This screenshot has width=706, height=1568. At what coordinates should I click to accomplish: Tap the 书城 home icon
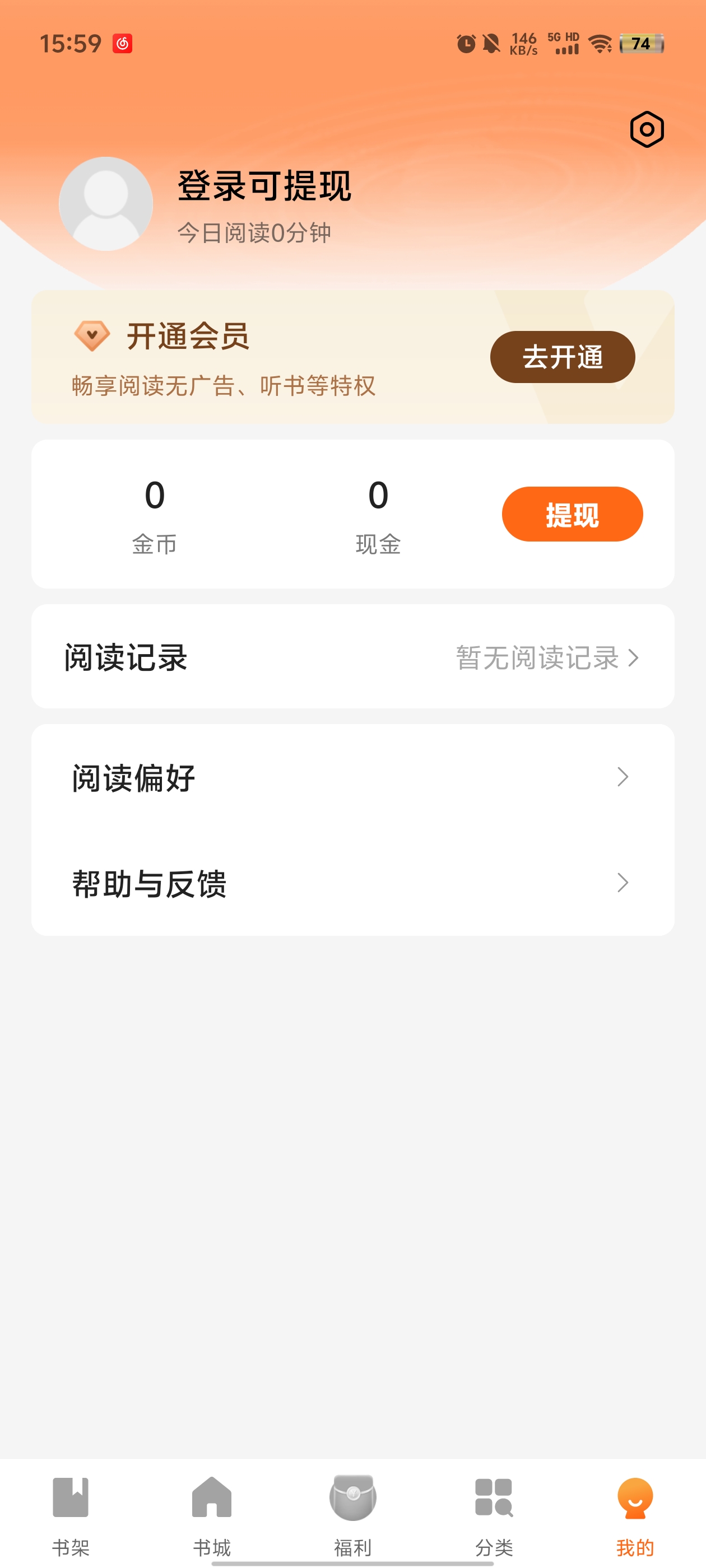point(211,1497)
